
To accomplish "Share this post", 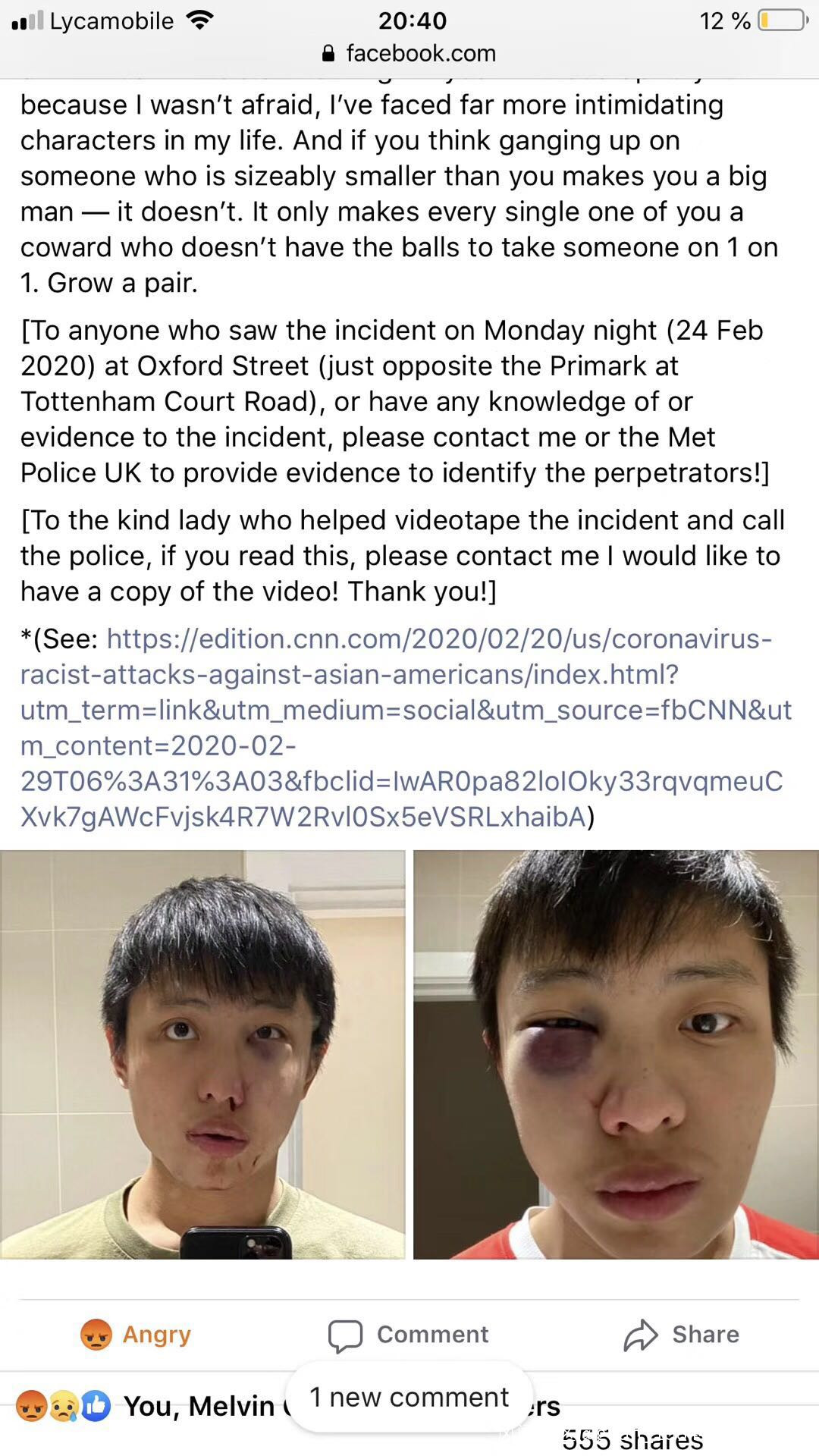I will pos(682,1335).
